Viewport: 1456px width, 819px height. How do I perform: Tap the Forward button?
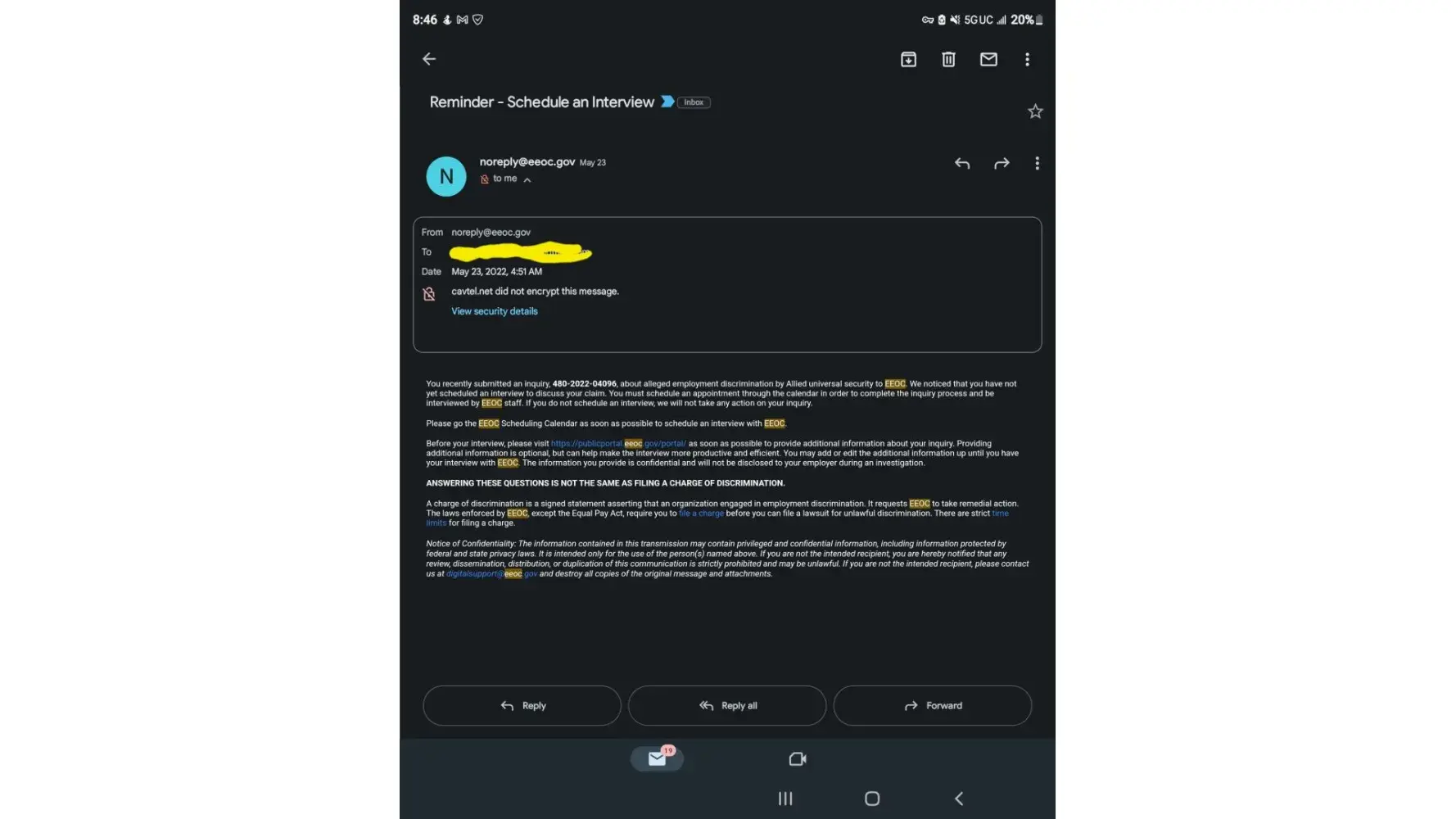click(x=932, y=705)
